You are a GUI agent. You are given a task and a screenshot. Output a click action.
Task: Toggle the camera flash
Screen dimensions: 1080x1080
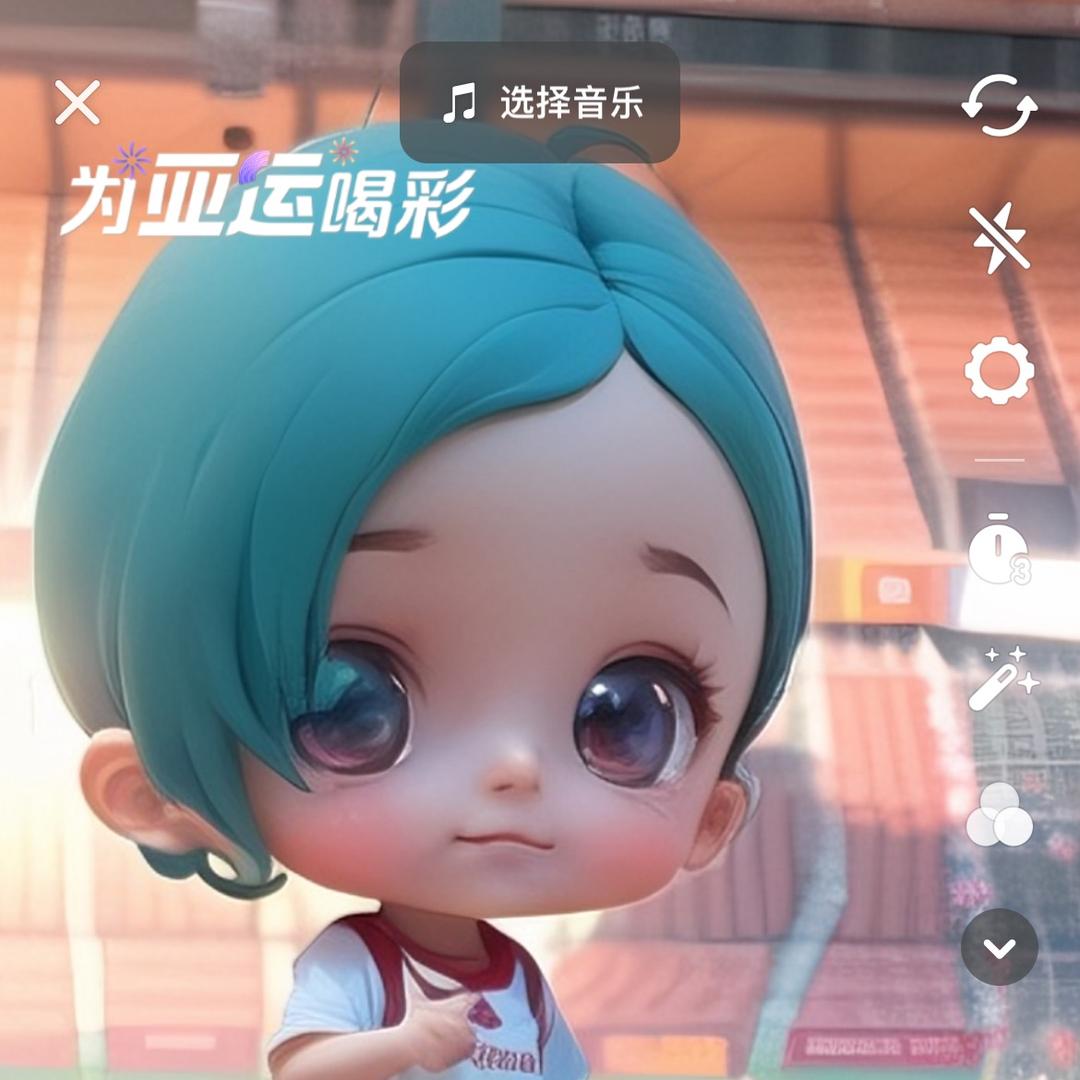click(999, 238)
